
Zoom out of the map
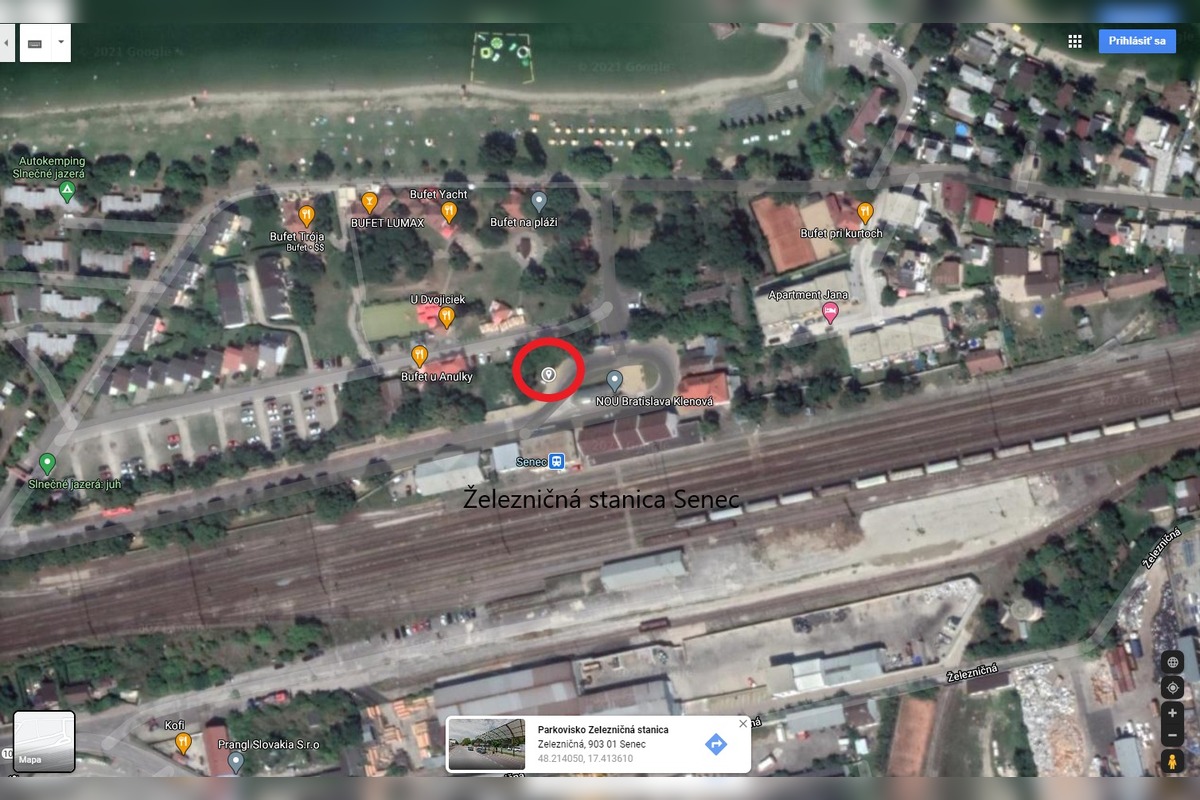tap(1173, 737)
